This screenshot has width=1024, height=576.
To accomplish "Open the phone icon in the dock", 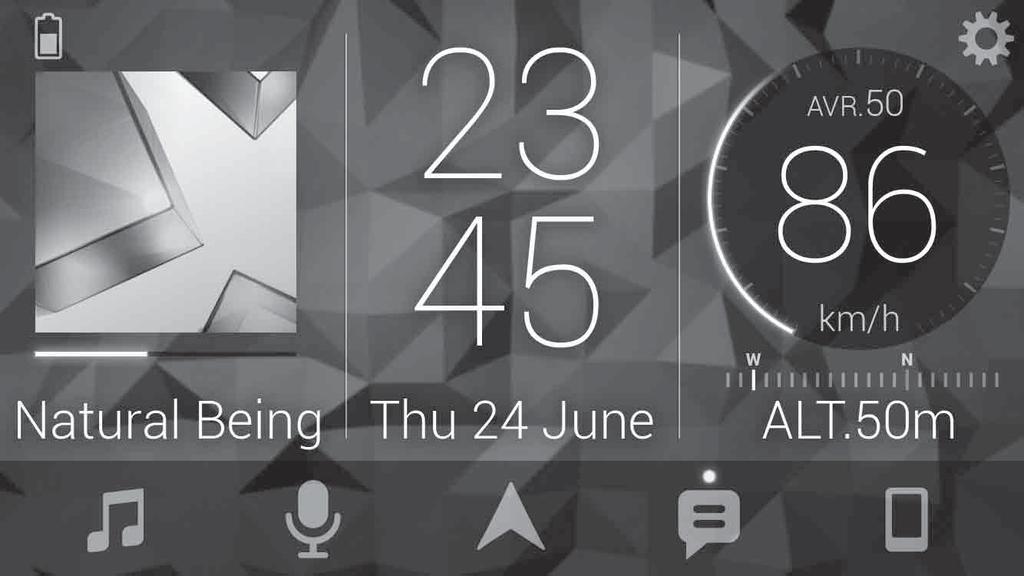I will 906,520.
